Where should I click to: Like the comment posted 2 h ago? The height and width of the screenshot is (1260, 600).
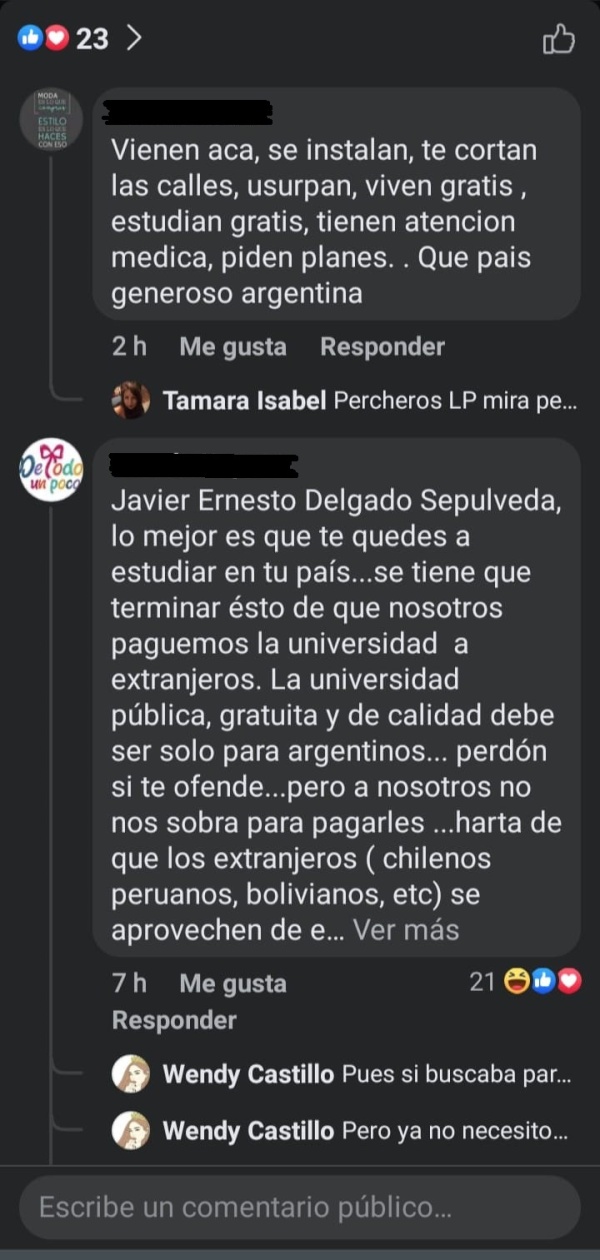pyautogui.click(x=232, y=347)
